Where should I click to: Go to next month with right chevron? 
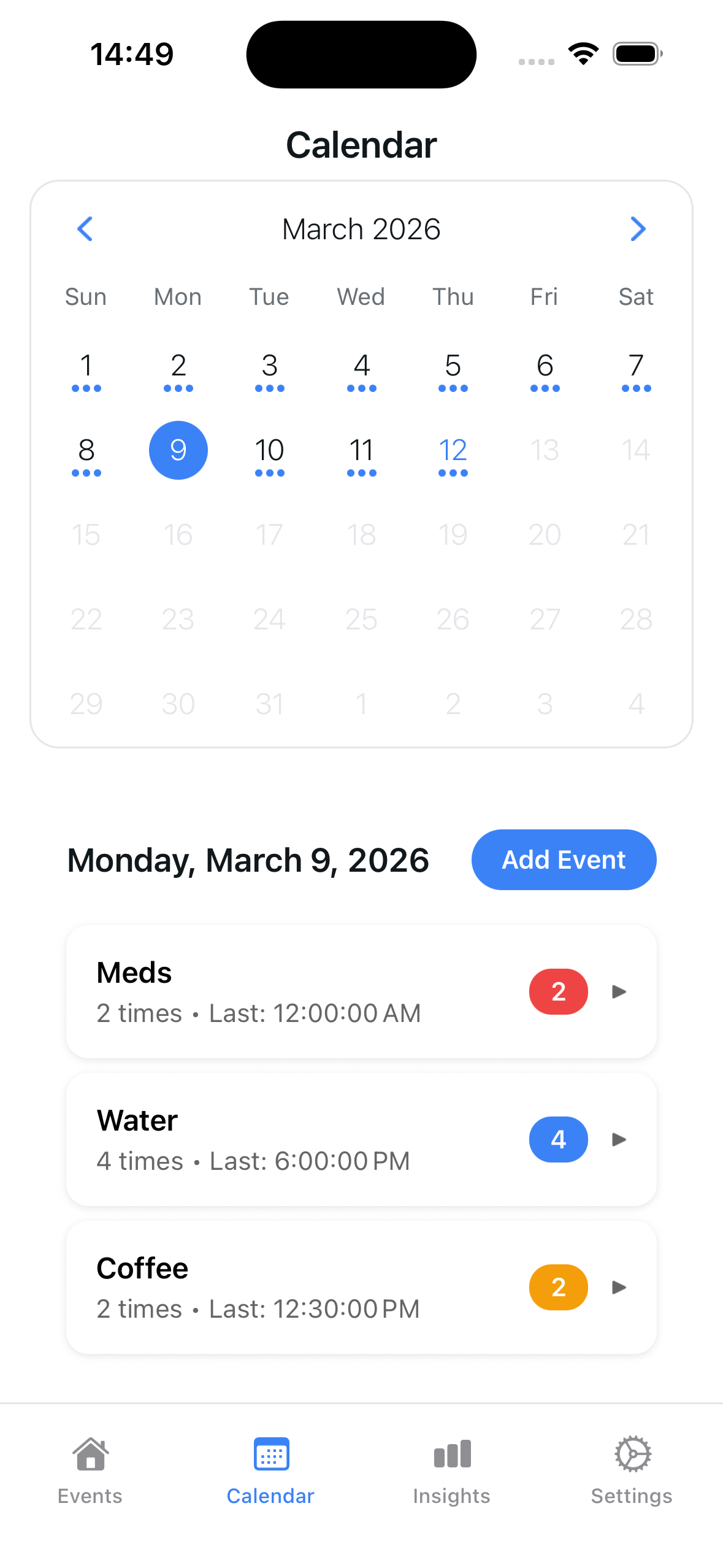(638, 229)
